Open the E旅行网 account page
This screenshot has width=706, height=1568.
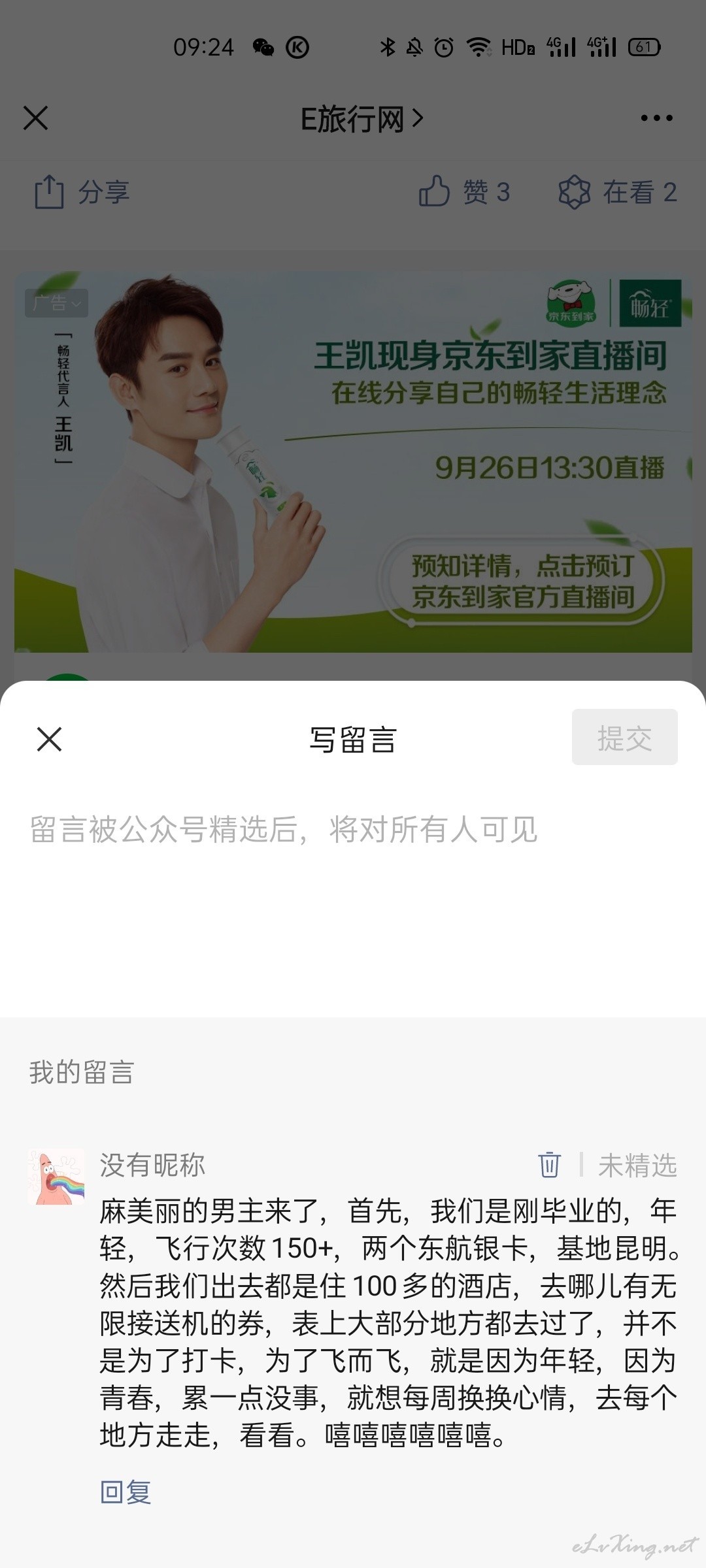(361, 119)
